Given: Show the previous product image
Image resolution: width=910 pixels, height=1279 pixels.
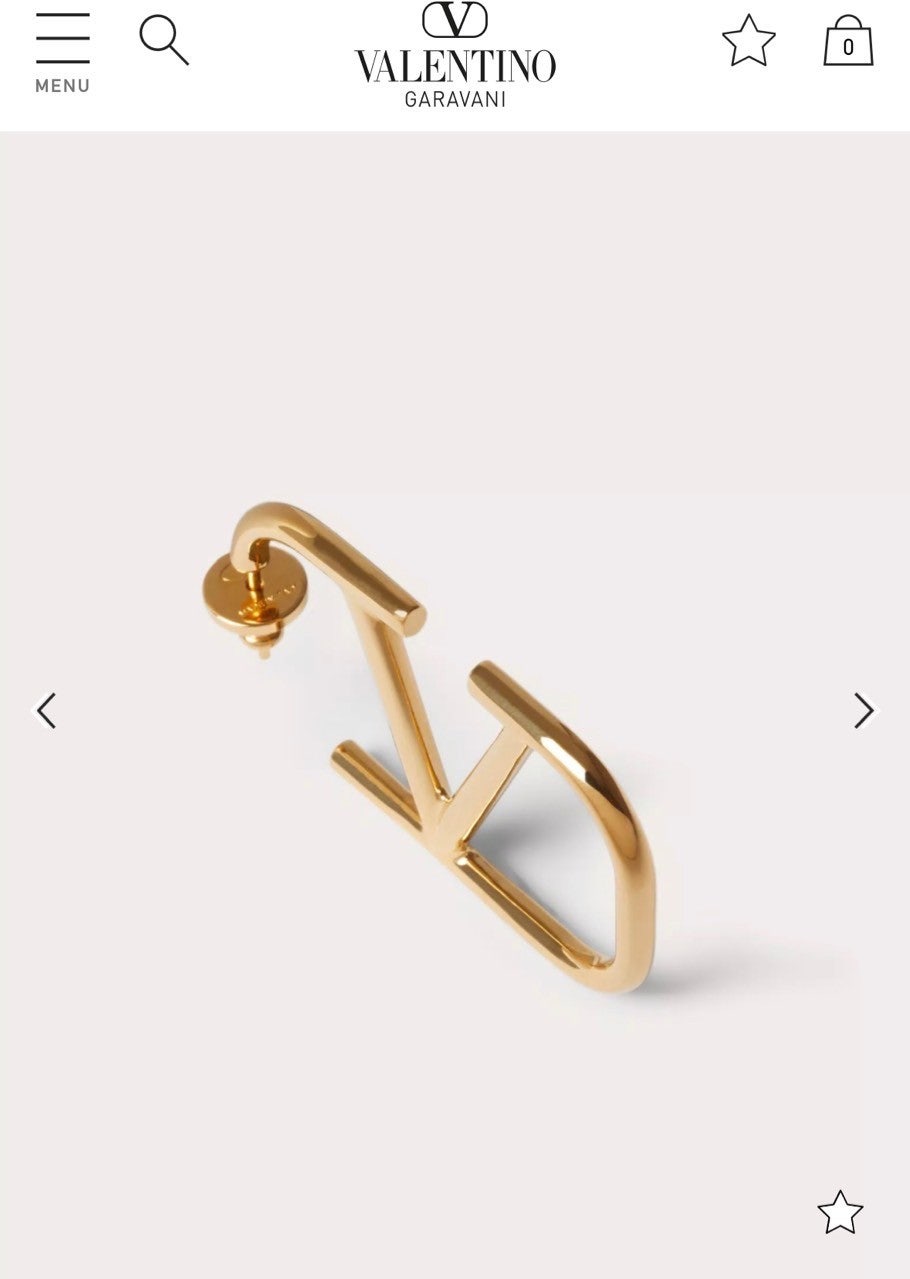Looking at the screenshot, I should click(46, 711).
